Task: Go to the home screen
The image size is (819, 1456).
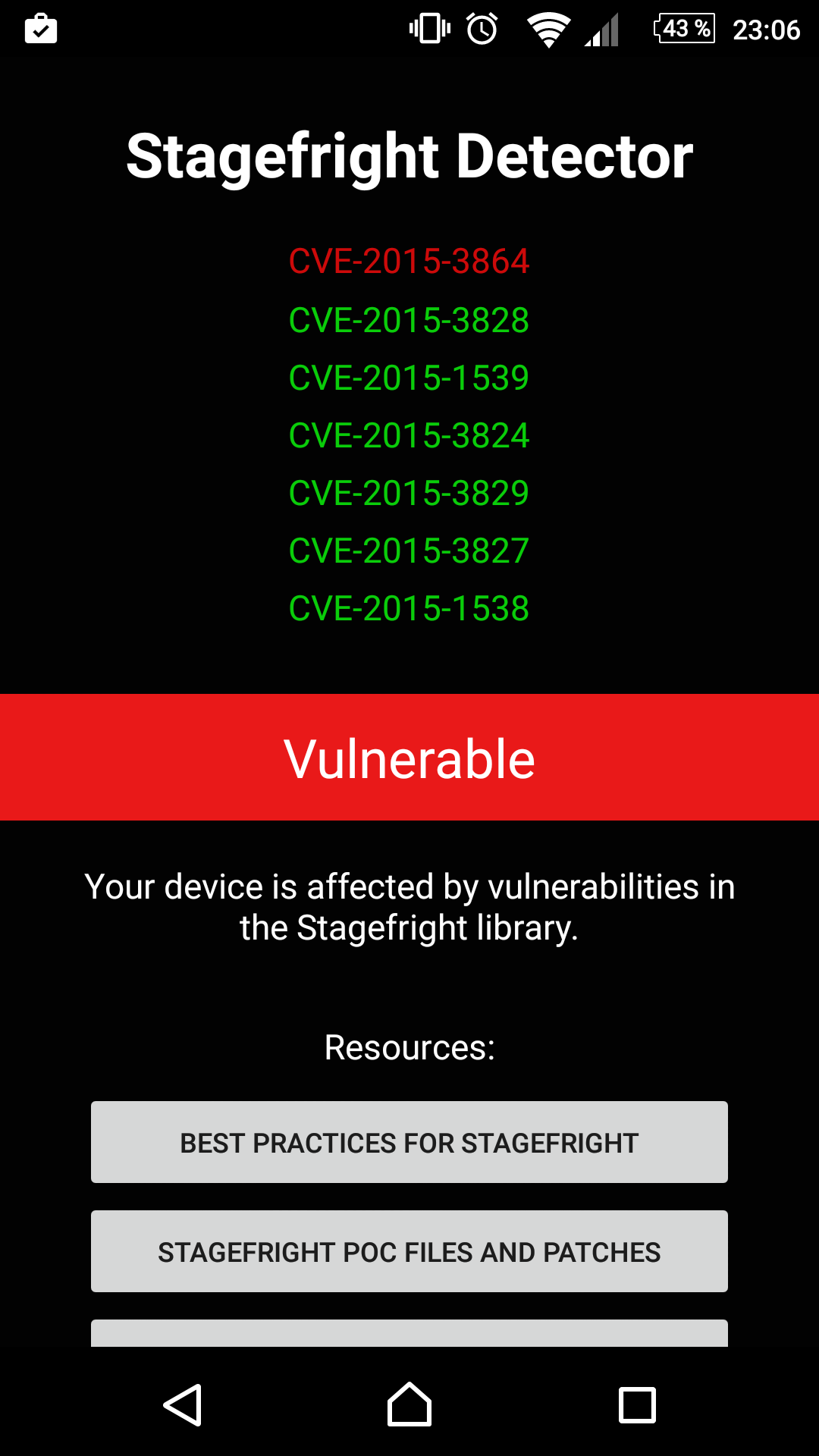Action: (x=409, y=1404)
